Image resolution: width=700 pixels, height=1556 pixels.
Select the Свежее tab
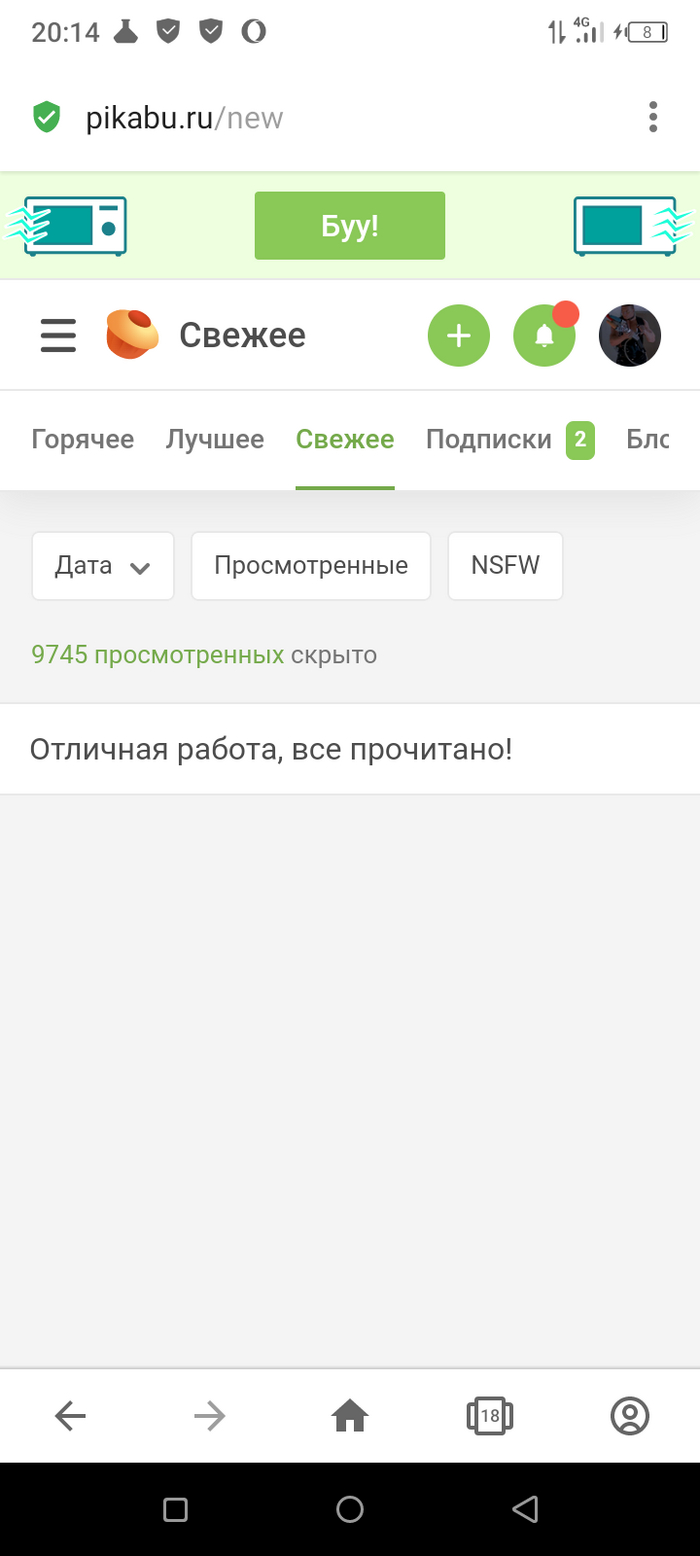point(345,439)
